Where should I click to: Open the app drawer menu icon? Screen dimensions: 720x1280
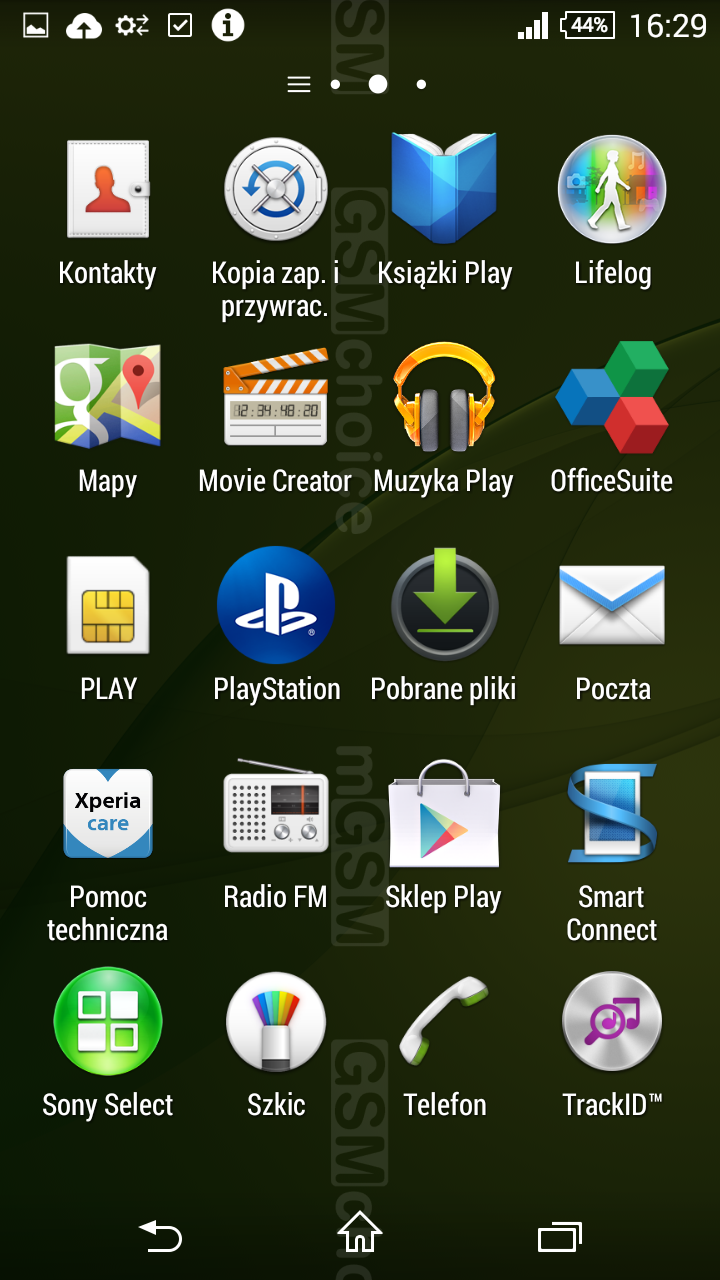[x=299, y=85]
